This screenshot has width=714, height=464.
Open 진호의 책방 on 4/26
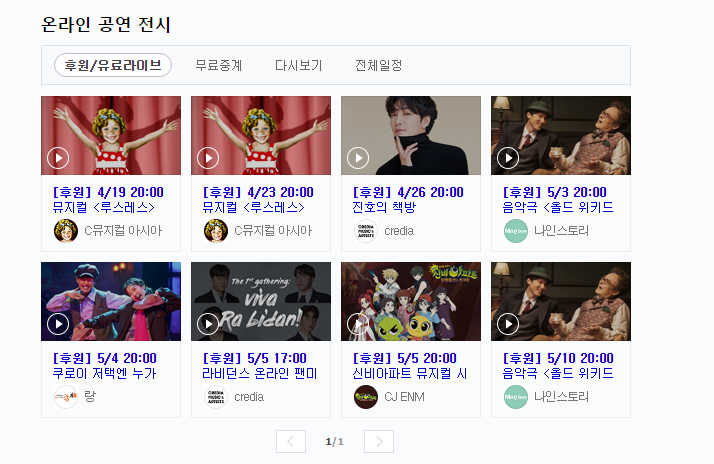click(410, 137)
